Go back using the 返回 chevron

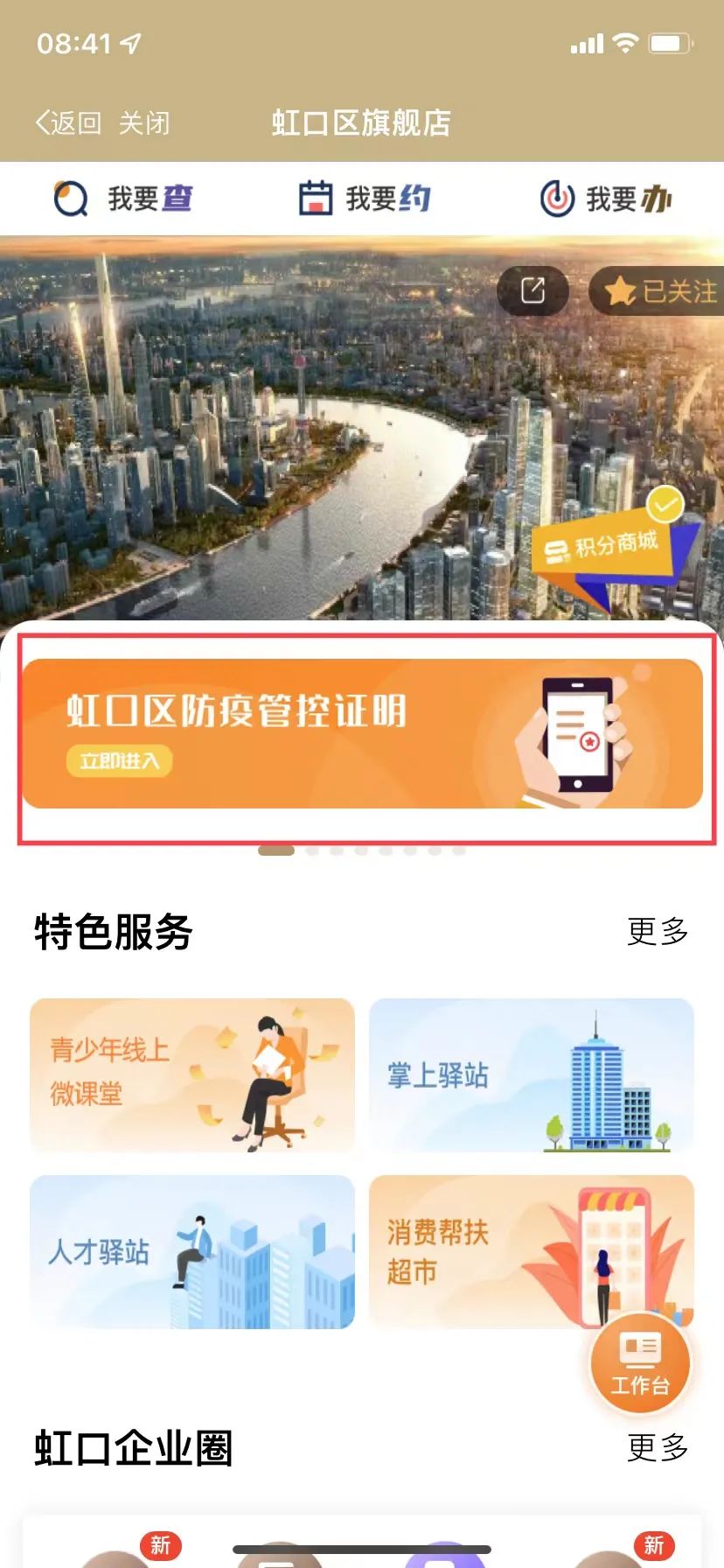coord(66,123)
